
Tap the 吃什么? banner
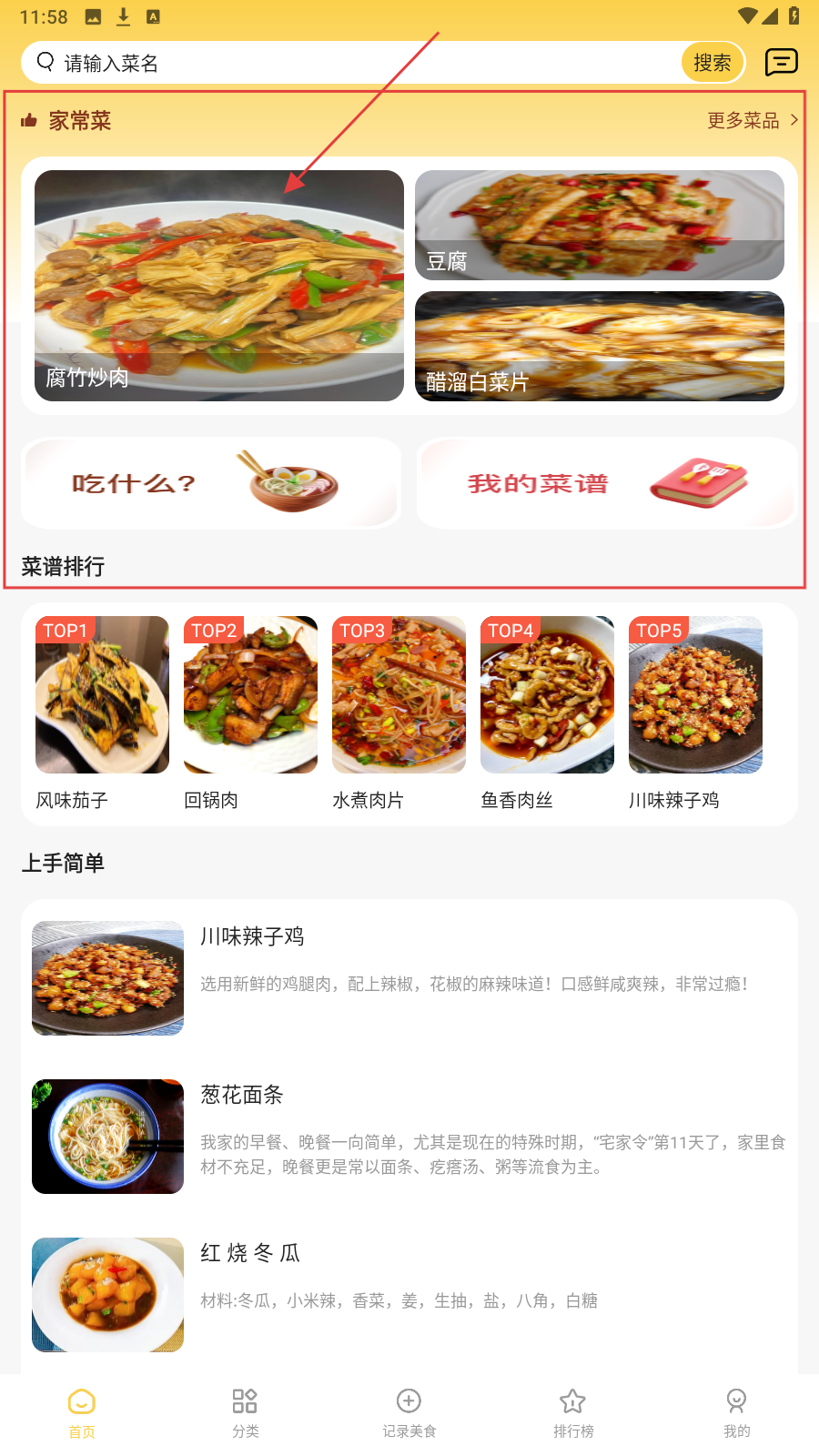tap(211, 483)
